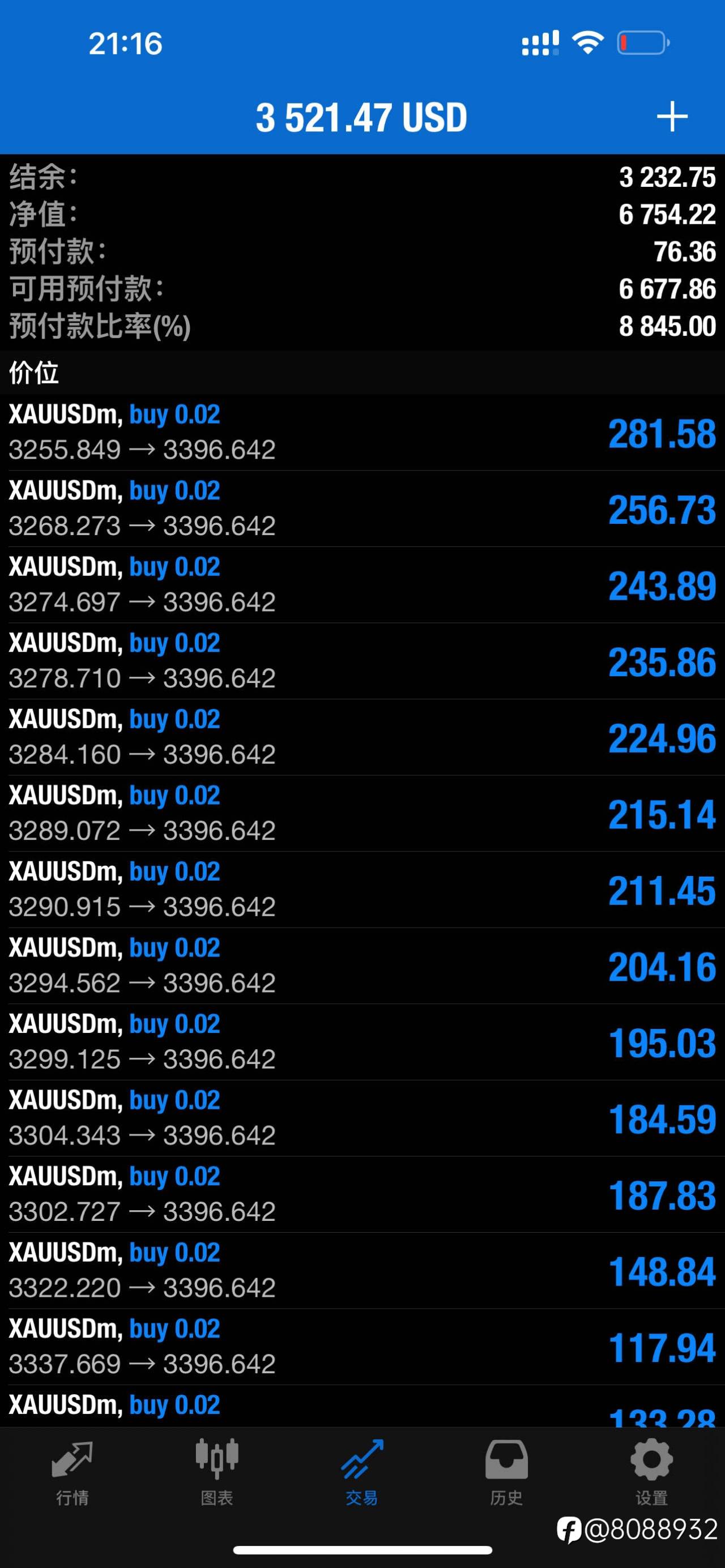
Task: Expand the position with profit 243.89
Action: pos(362,584)
